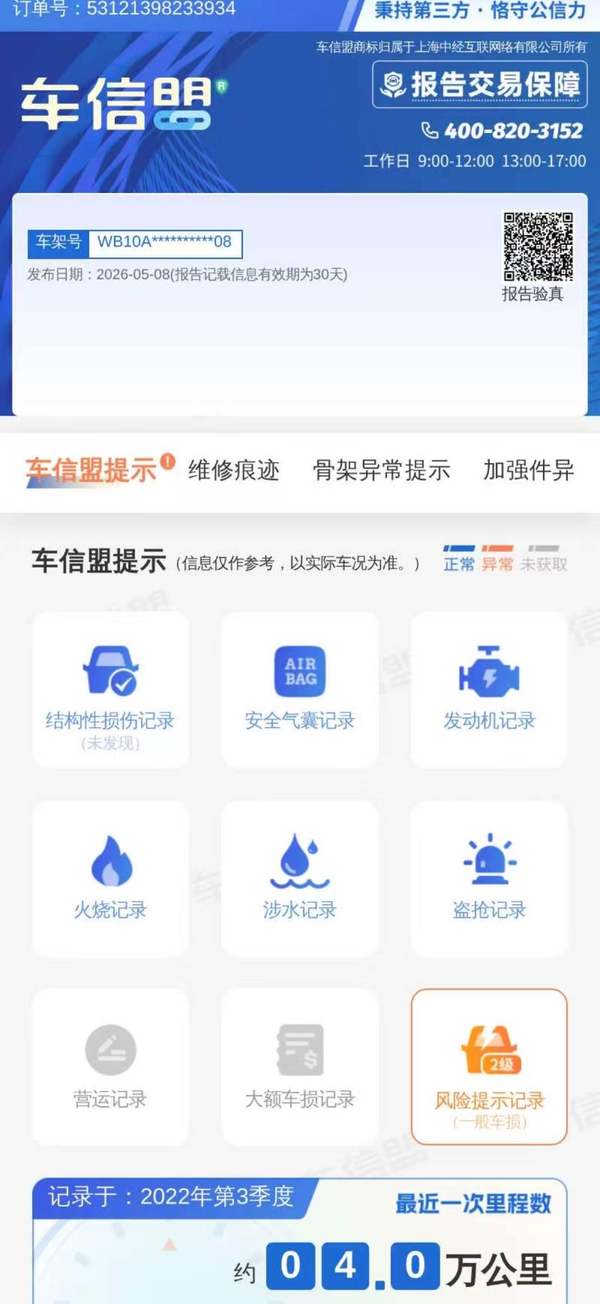This screenshot has width=600, height=1304.
Task: Check the 涉水记录 card
Action: coord(300,879)
